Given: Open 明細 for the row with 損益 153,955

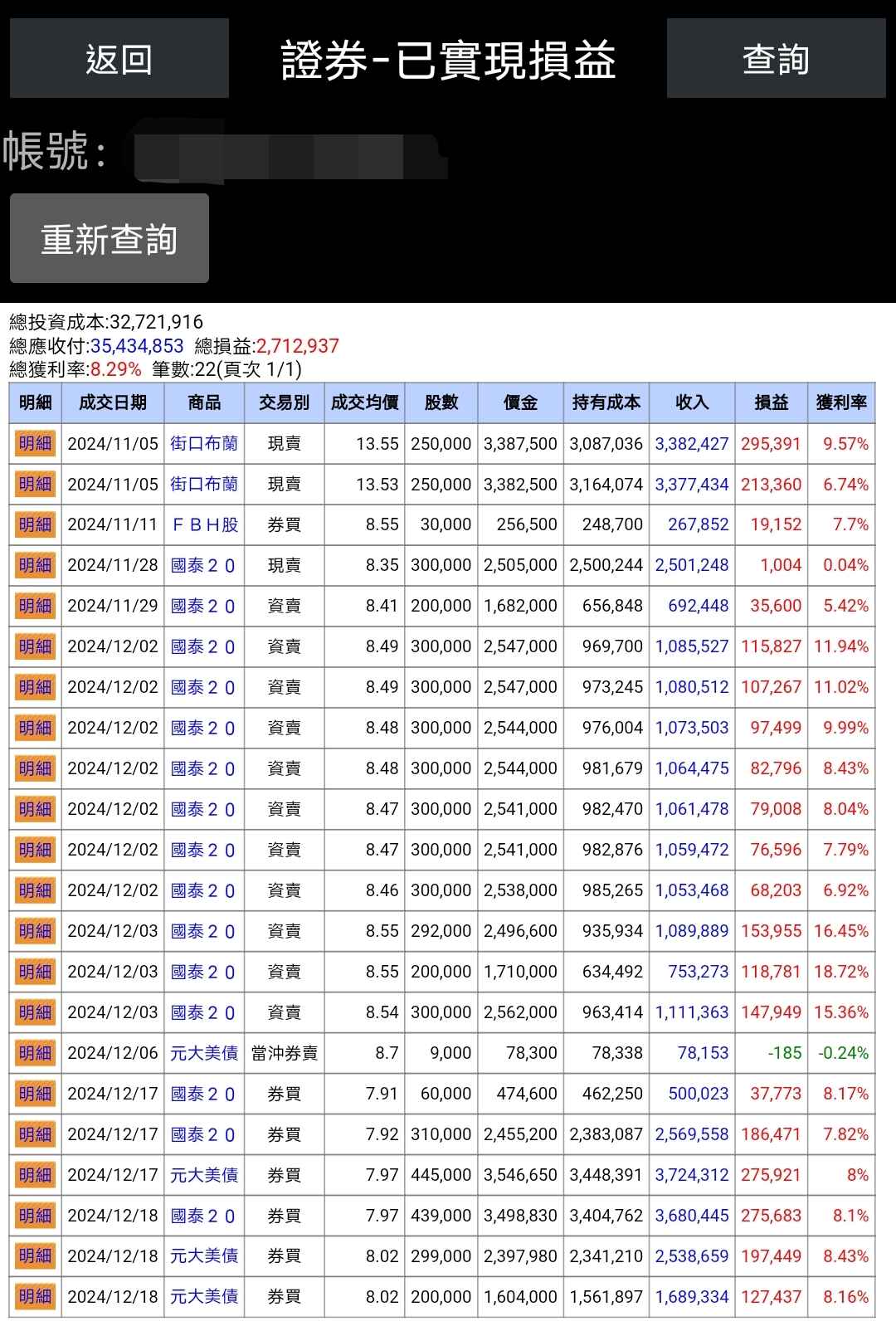Looking at the screenshot, I should [35, 931].
